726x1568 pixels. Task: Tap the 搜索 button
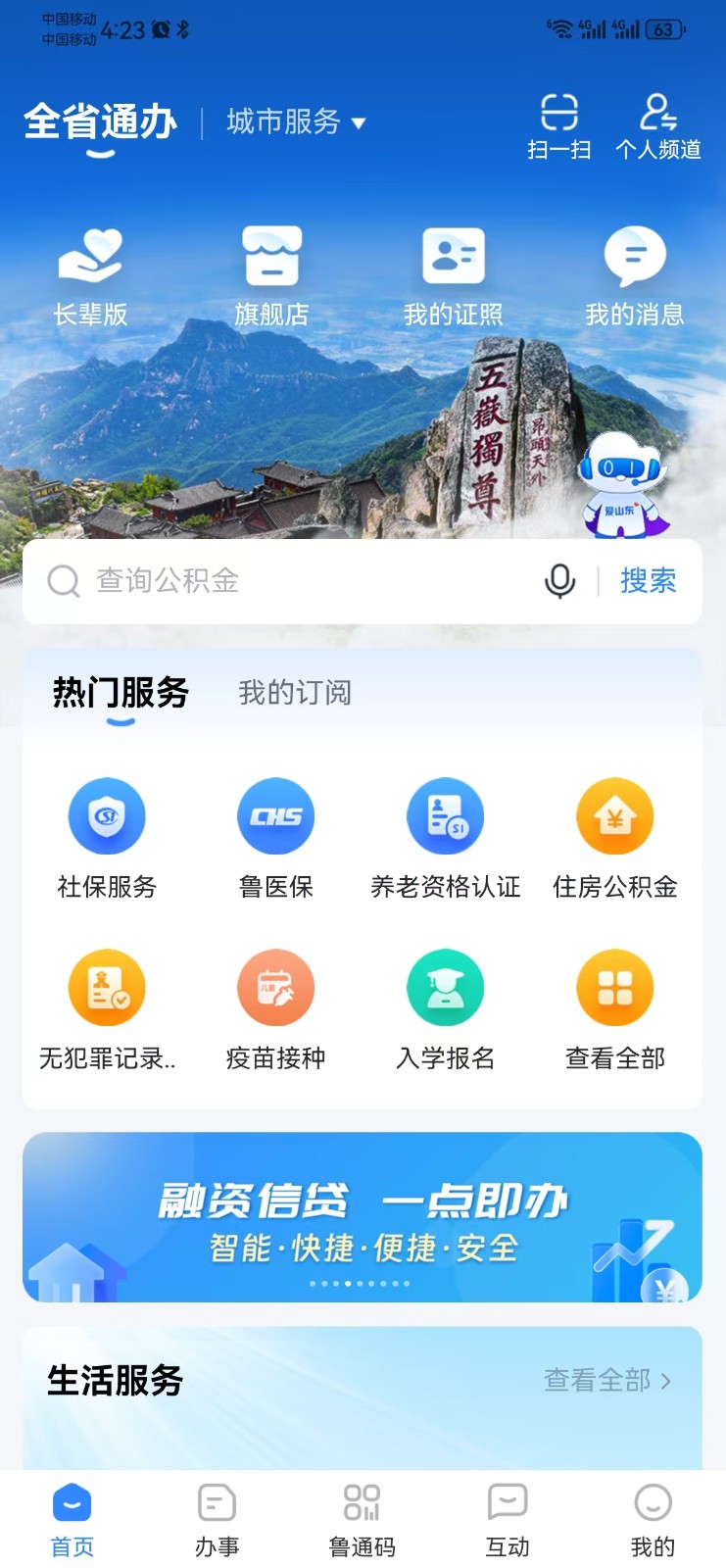(648, 581)
